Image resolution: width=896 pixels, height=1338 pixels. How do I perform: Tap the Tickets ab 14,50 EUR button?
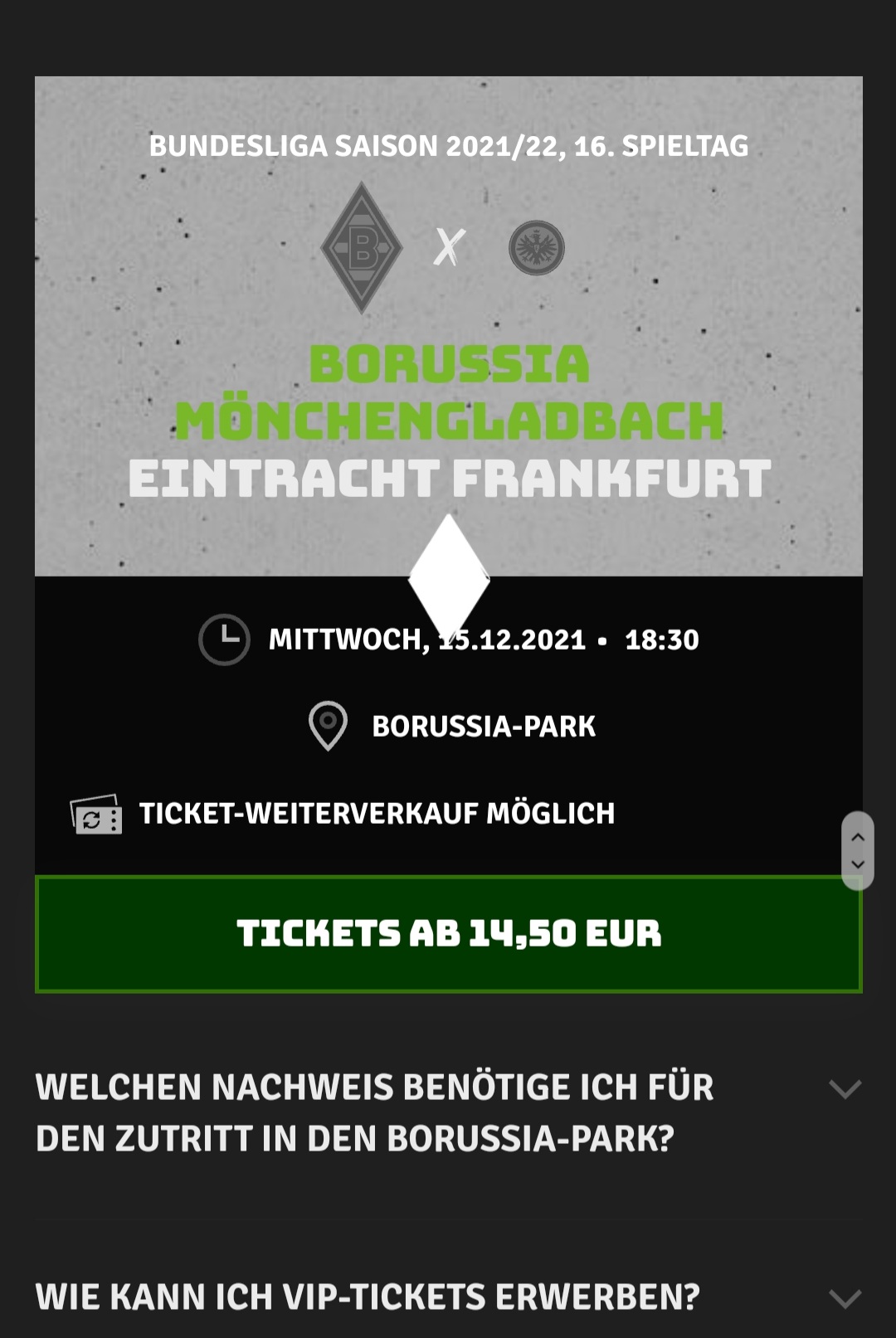(x=448, y=934)
